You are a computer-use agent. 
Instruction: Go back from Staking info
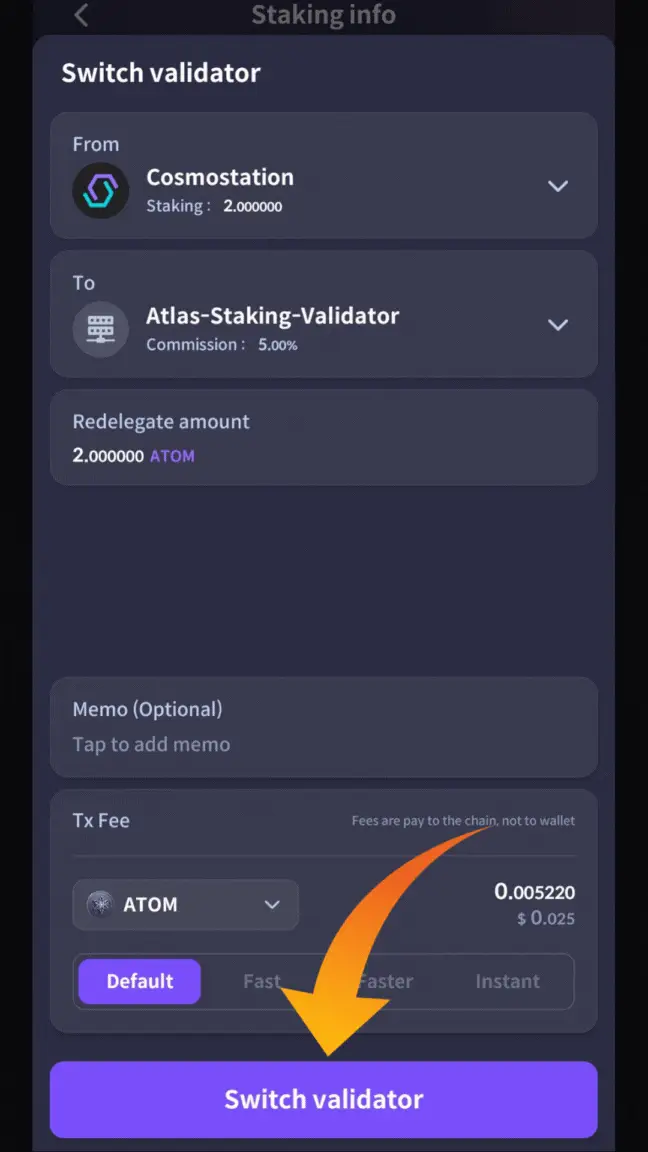(82, 15)
